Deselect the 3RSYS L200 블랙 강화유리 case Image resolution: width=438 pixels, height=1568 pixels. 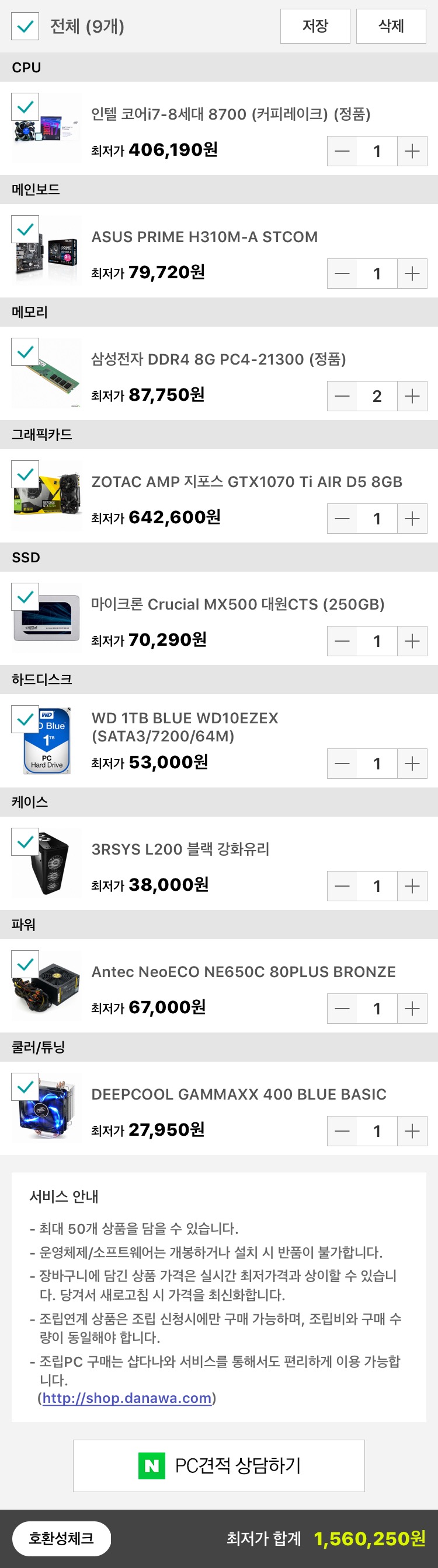click(x=25, y=842)
